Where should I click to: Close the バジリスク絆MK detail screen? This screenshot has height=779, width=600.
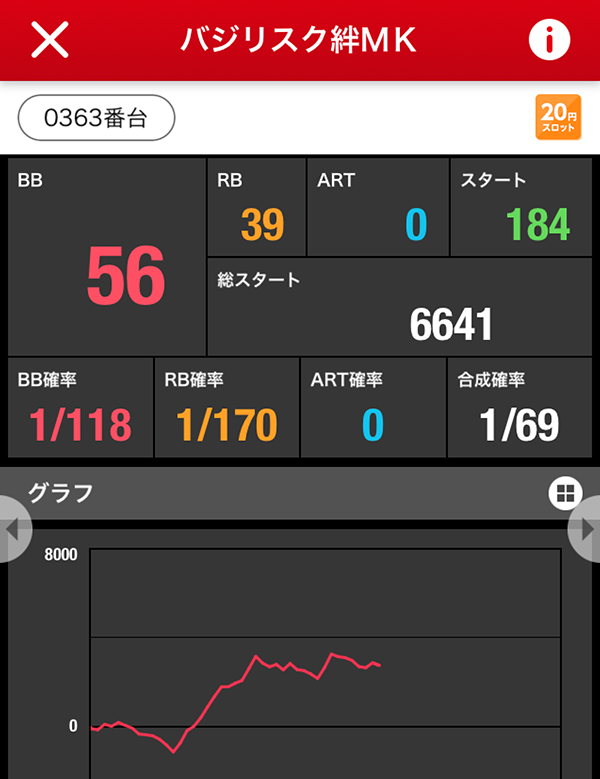pos(50,40)
